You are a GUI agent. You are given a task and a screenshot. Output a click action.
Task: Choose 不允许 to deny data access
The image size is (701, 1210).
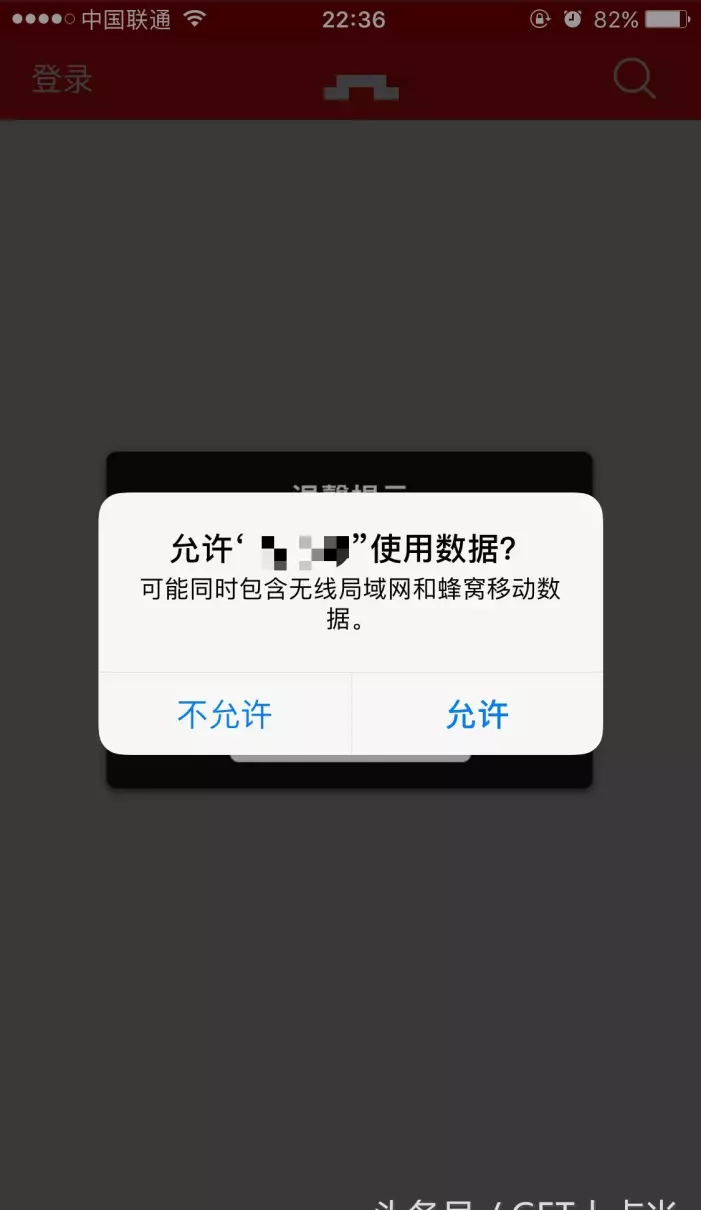click(225, 714)
